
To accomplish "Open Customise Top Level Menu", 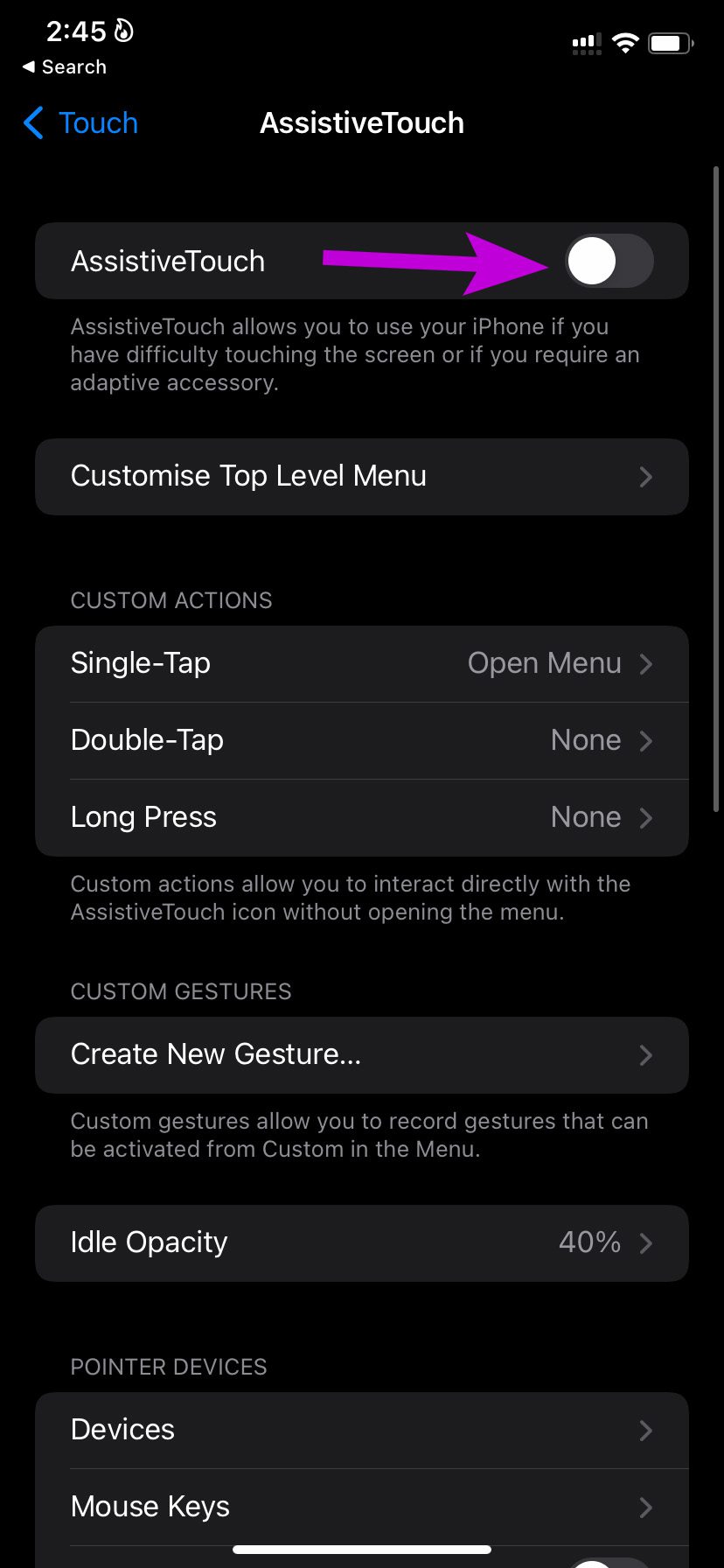I will 362,476.
